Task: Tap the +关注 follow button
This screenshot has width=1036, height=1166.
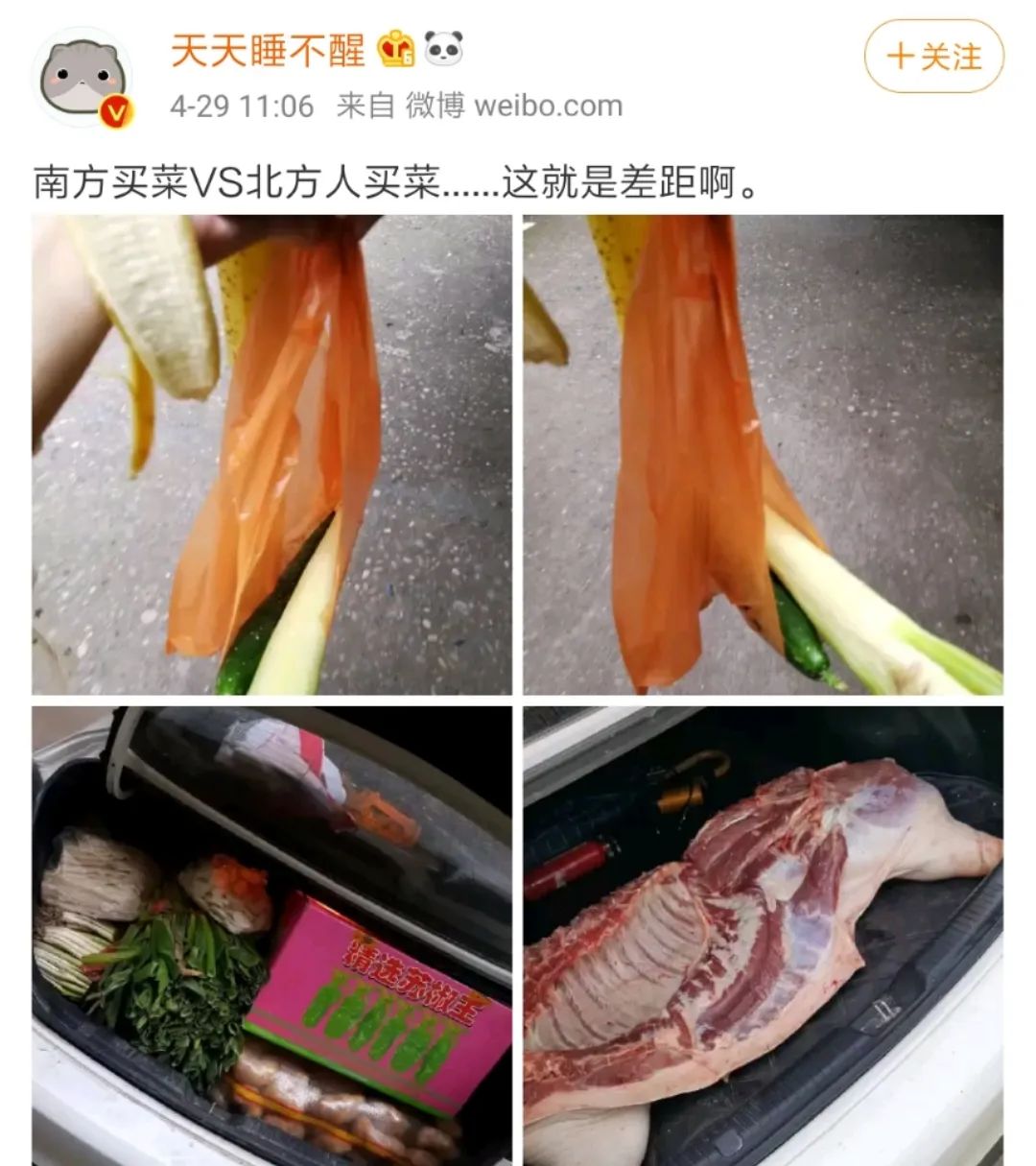Action: pos(933,57)
